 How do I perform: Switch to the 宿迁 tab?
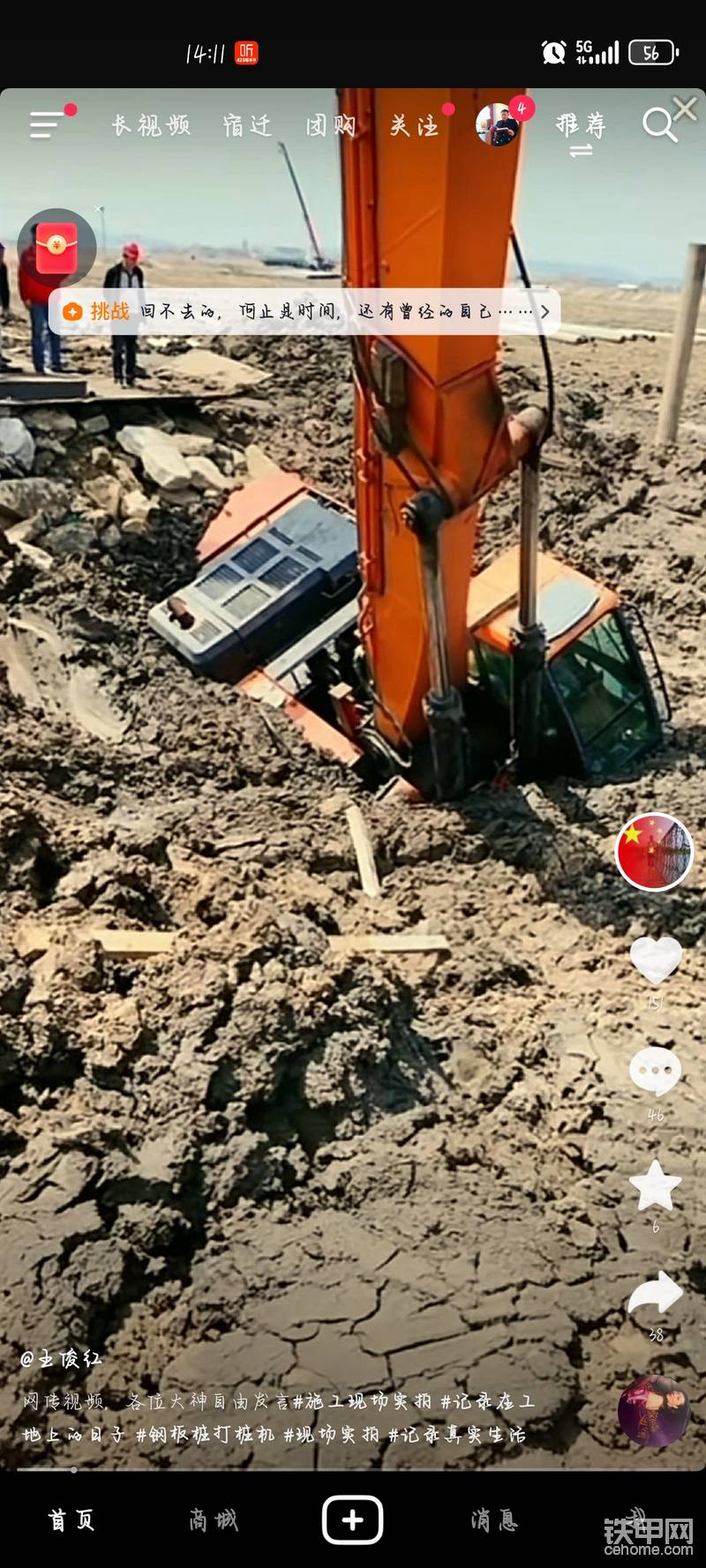click(247, 126)
